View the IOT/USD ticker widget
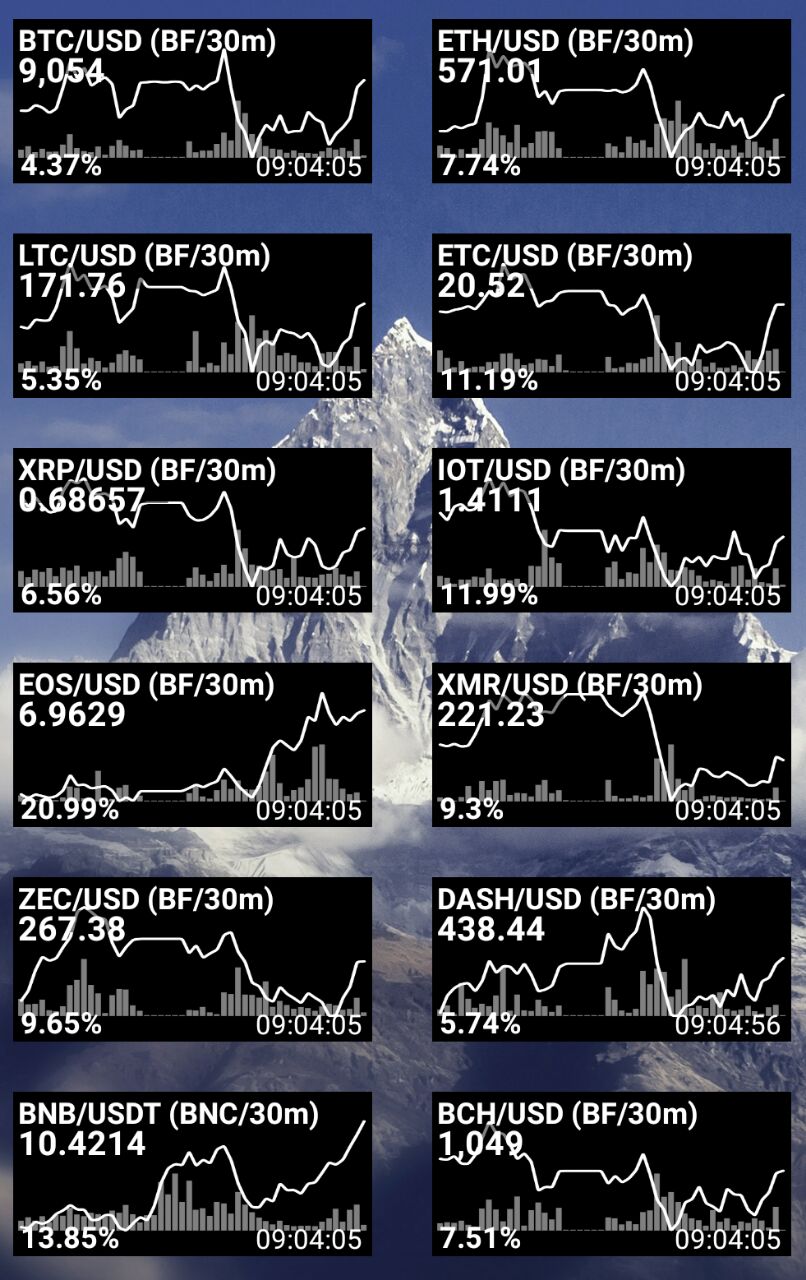806x1280 pixels. (x=611, y=530)
